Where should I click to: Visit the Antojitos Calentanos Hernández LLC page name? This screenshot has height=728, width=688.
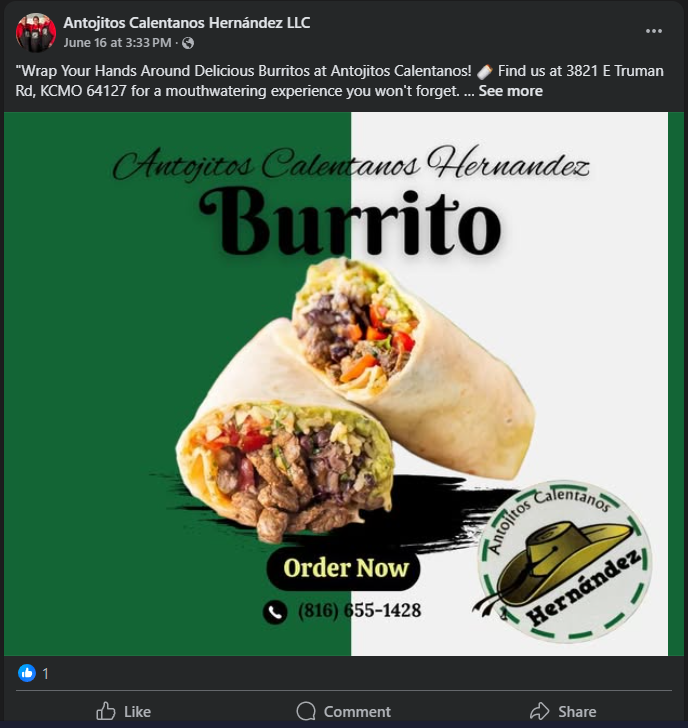tap(186, 23)
